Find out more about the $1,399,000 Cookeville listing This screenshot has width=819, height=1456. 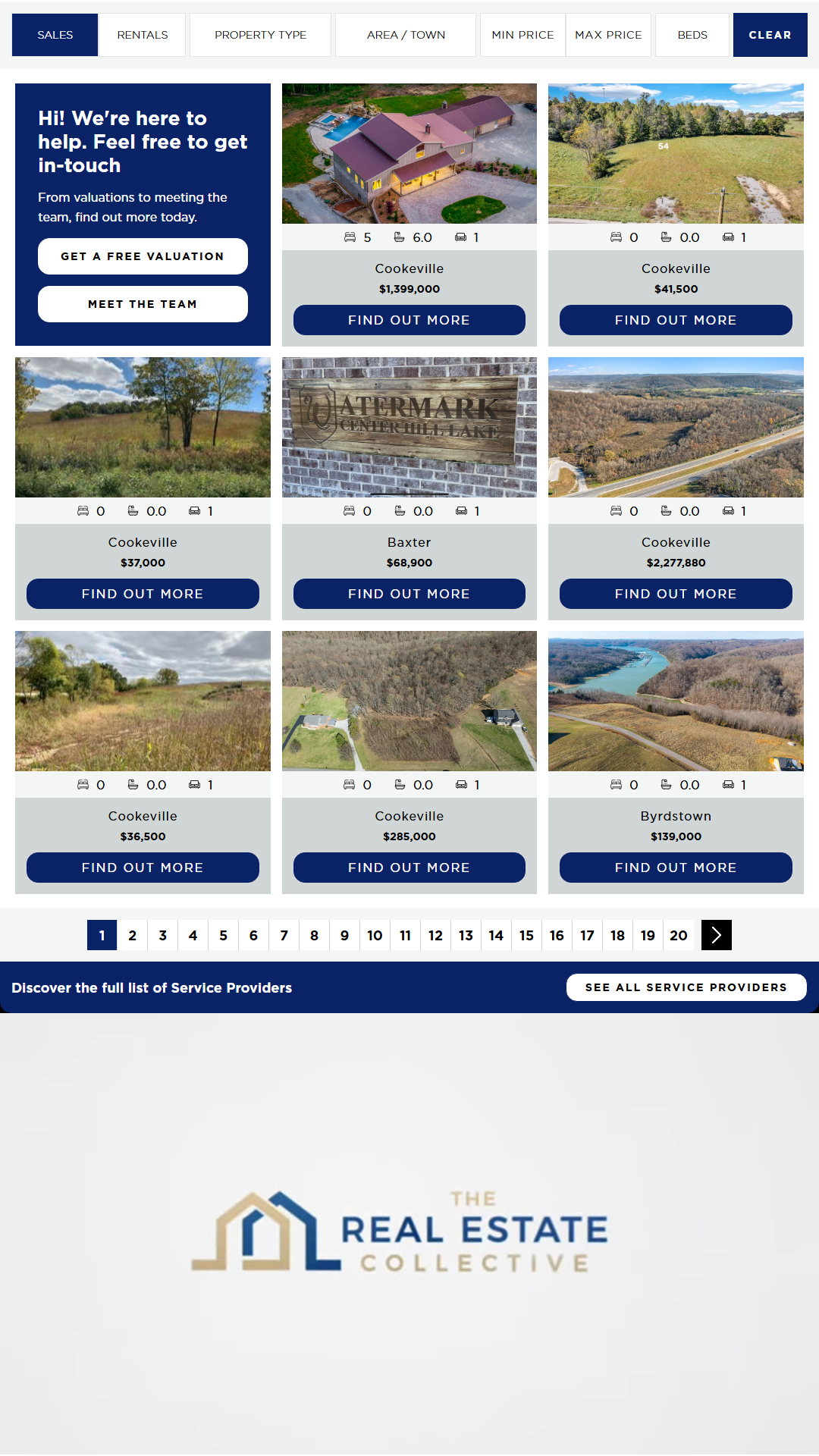tap(409, 320)
